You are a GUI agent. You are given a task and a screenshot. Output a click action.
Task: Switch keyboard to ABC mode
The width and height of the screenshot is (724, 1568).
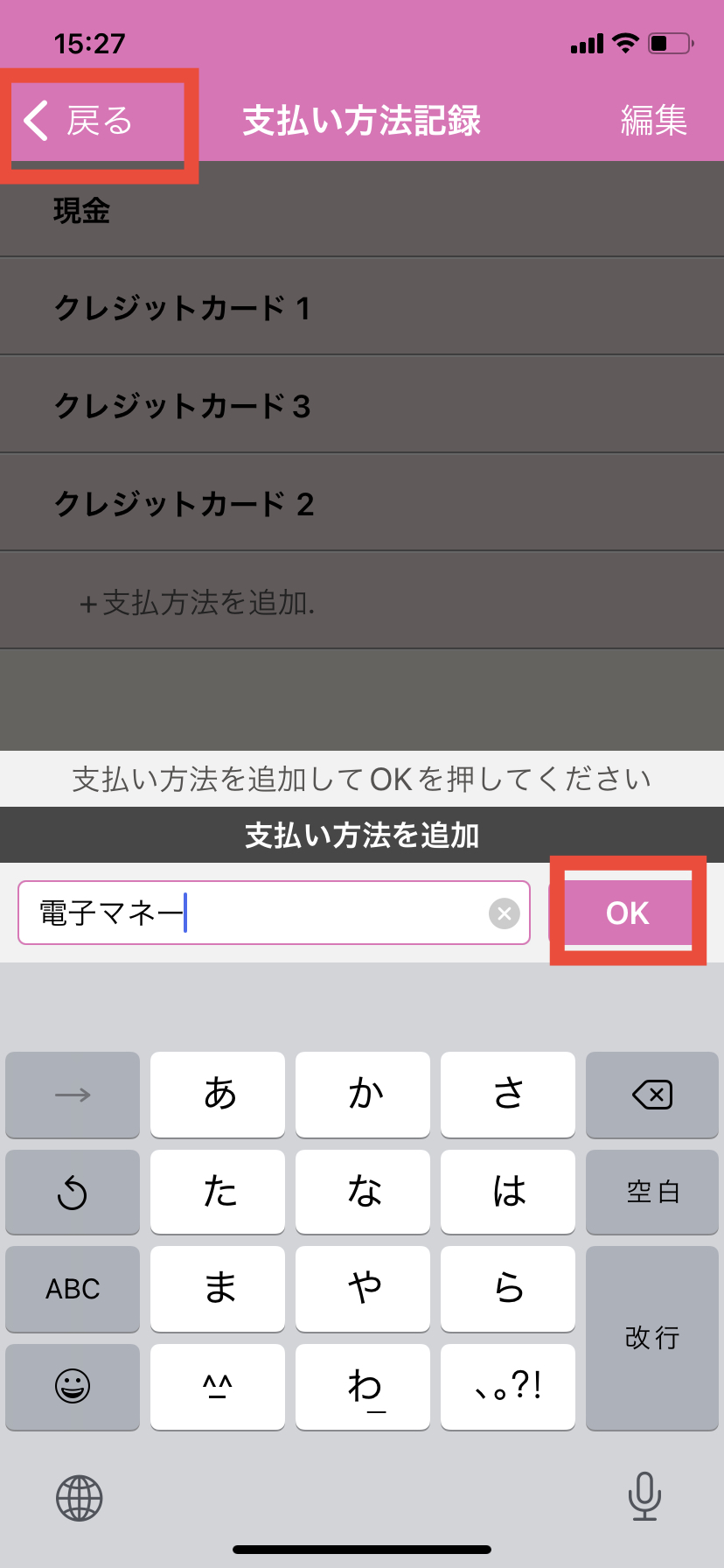coord(73,1289)
